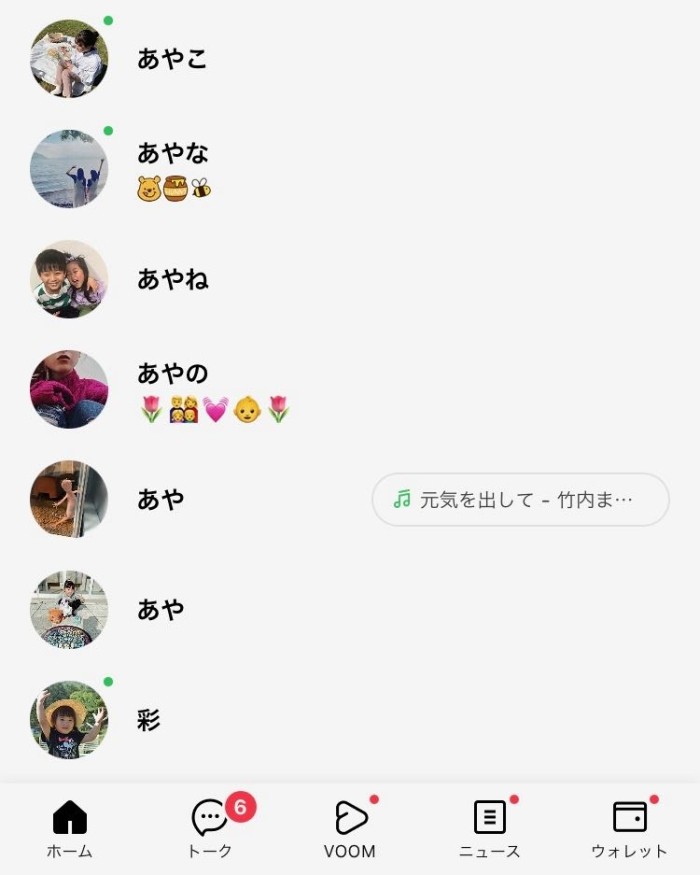
Task: Open the 元気を出して profile music chip
Action: 520,499
